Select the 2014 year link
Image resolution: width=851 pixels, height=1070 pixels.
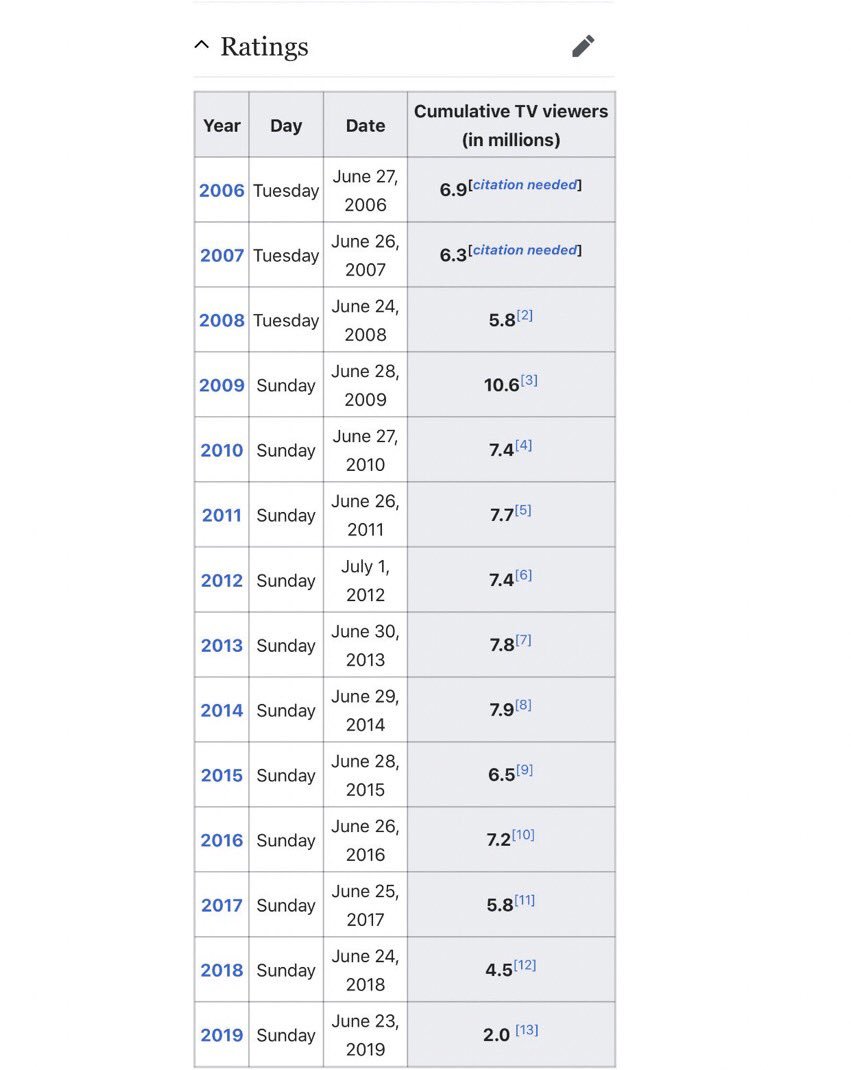(x=221, y=710)
